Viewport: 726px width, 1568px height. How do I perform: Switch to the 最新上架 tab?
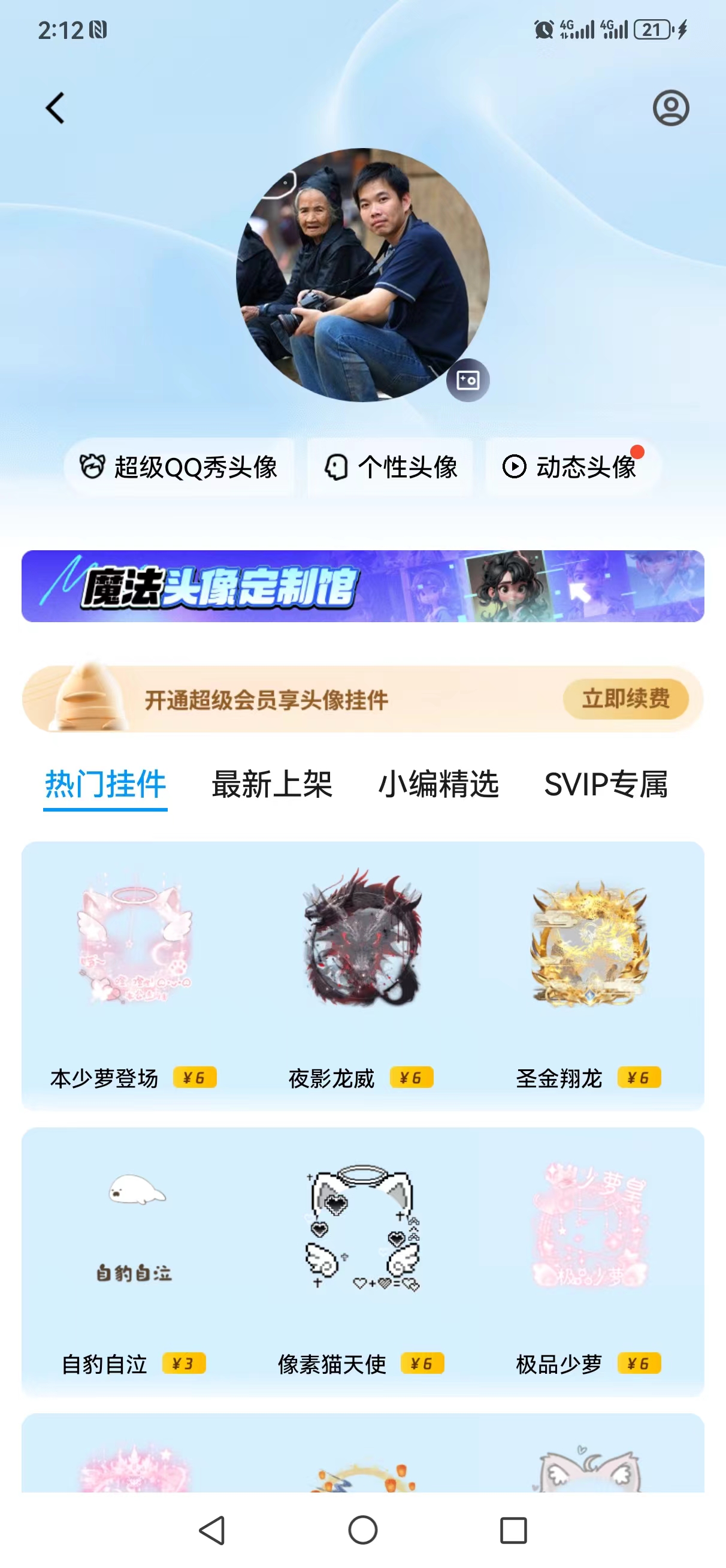[271, 785]
